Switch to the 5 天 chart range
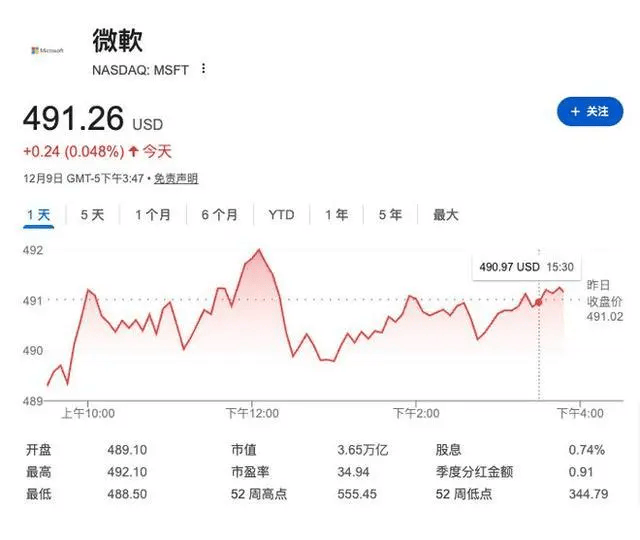640x540 pixels. [x=92, y=215]
